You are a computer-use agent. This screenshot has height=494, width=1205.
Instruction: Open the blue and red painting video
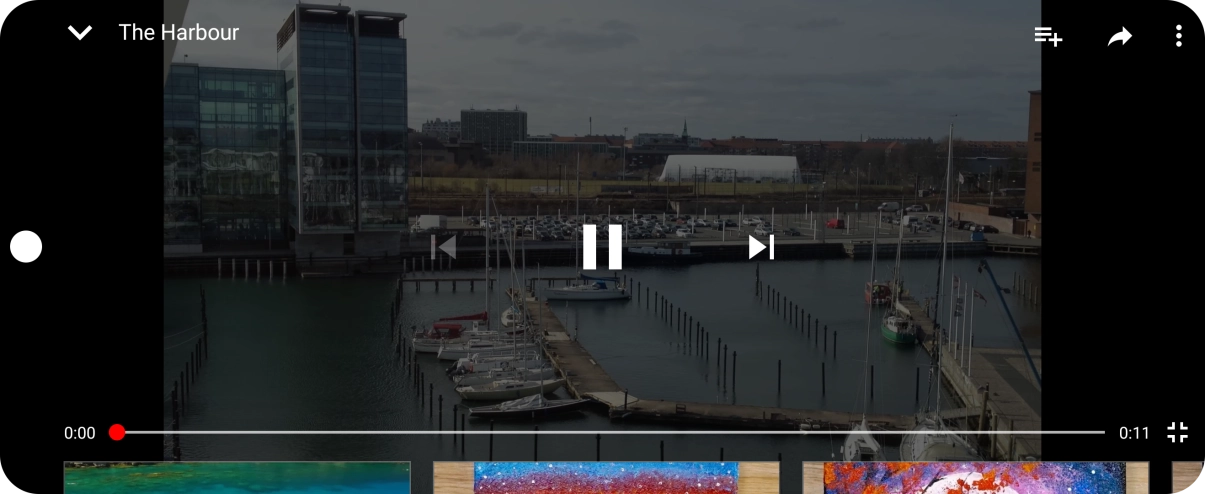click(606, 477)
